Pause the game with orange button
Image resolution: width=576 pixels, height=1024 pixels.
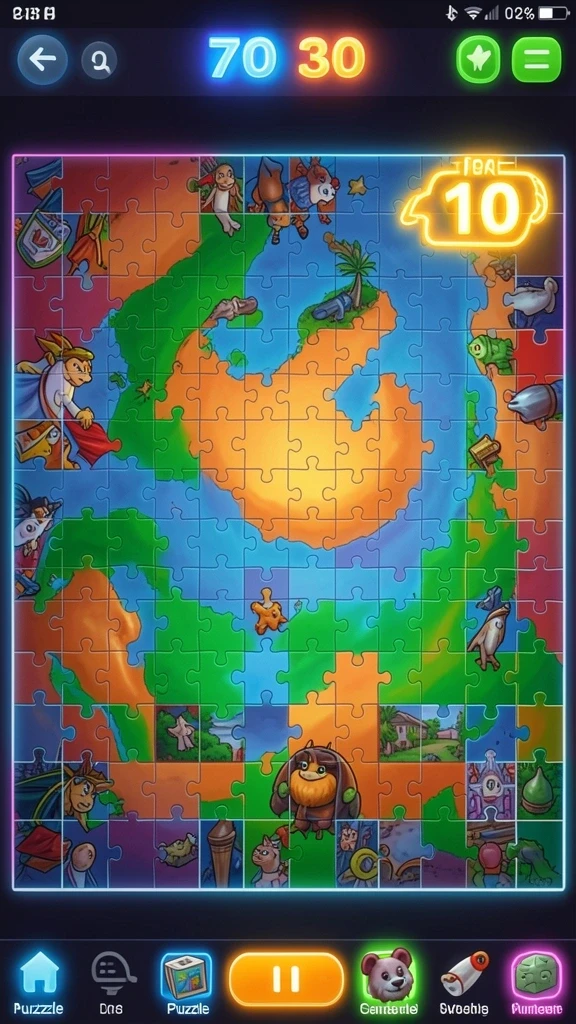point(286,979)
